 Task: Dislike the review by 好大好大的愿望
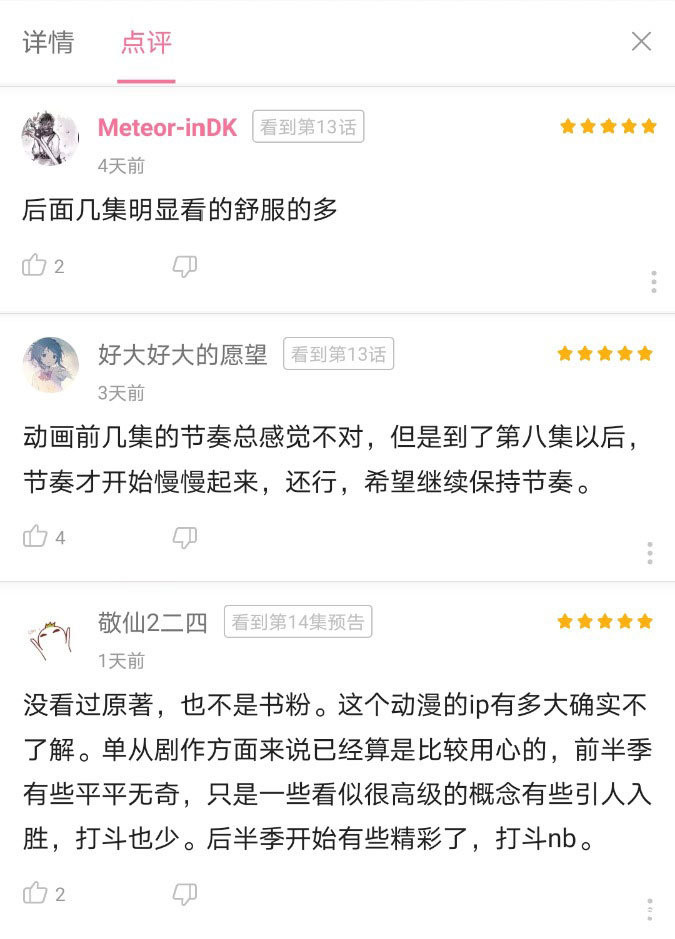coord(185,537)
